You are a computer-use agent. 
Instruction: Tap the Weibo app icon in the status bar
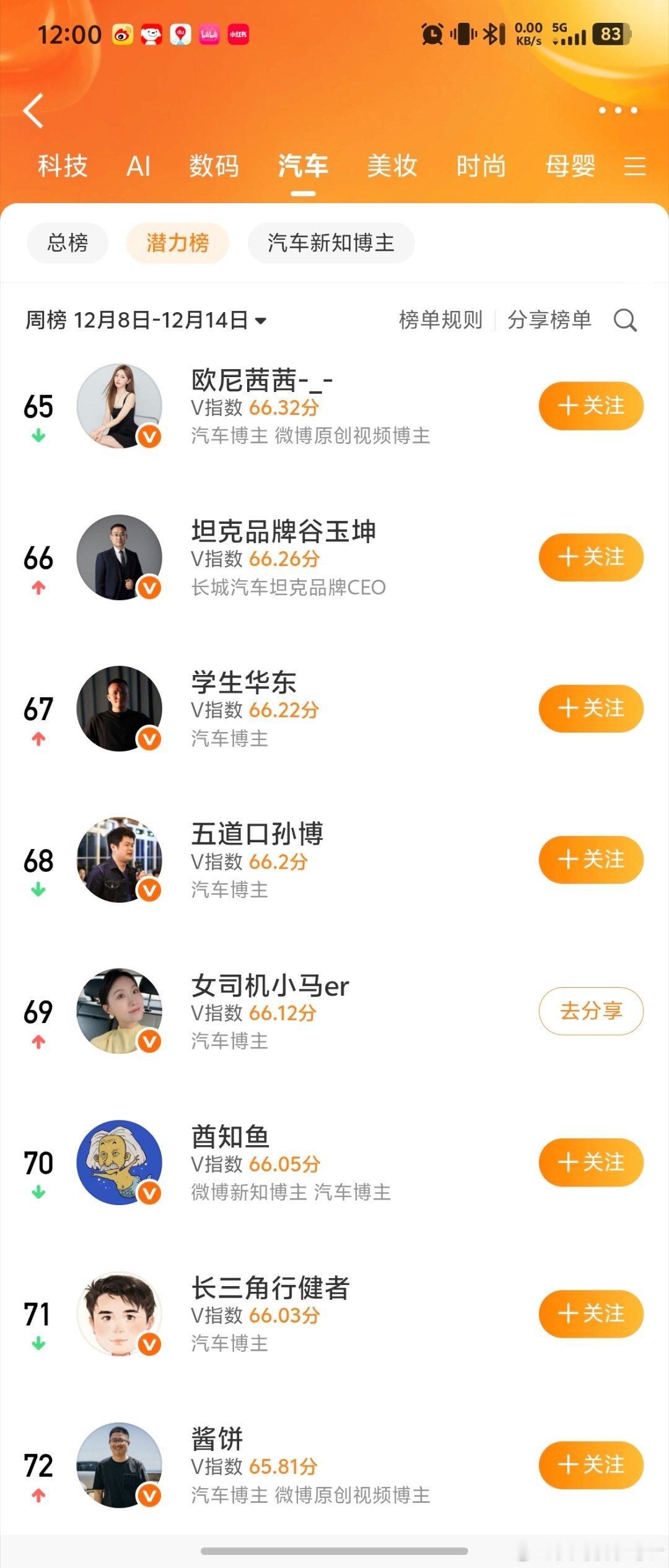(x=123, y=35)
